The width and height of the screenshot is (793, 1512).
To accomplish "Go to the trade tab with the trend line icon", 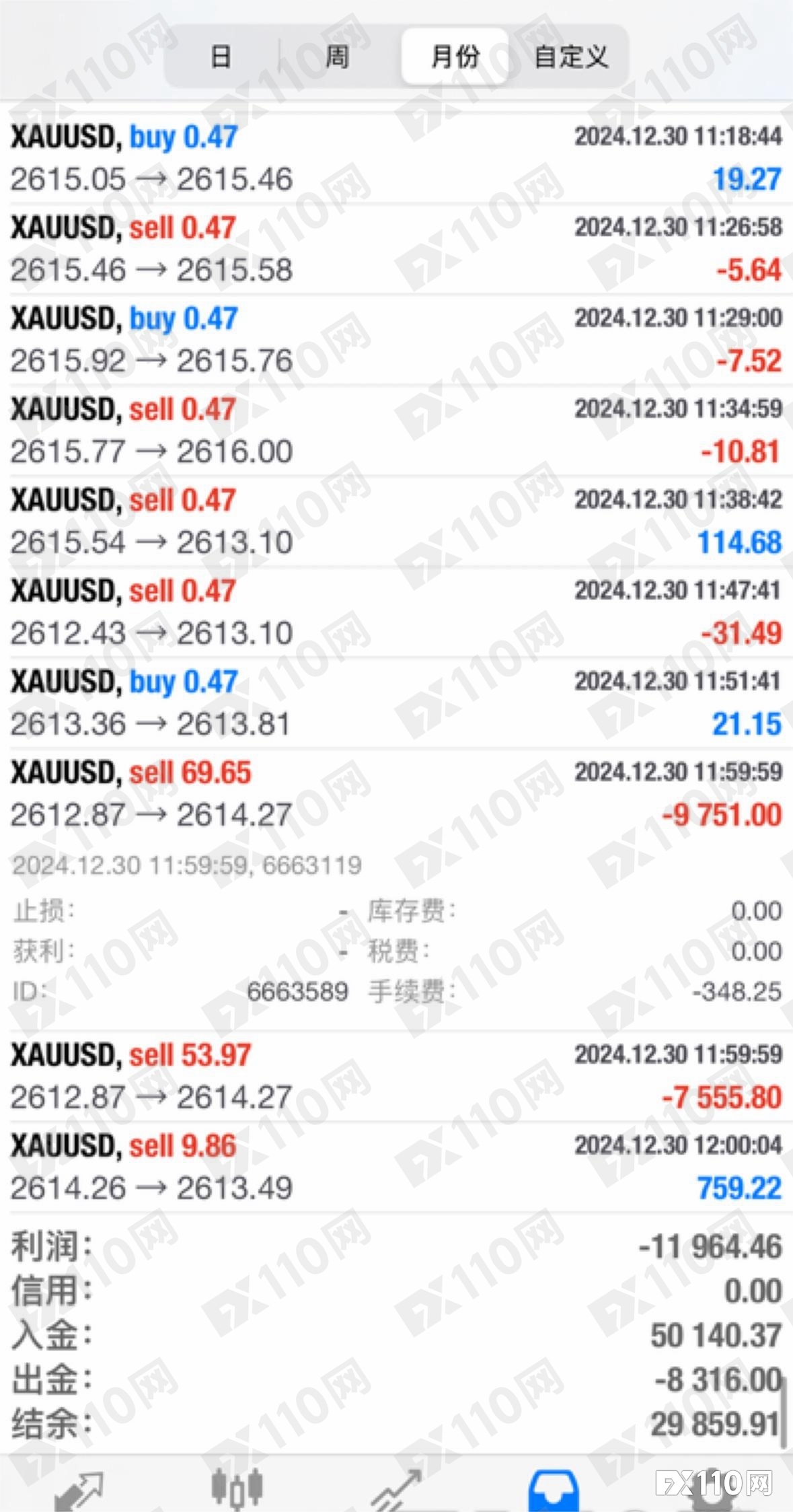I will tap(397, 1488).
